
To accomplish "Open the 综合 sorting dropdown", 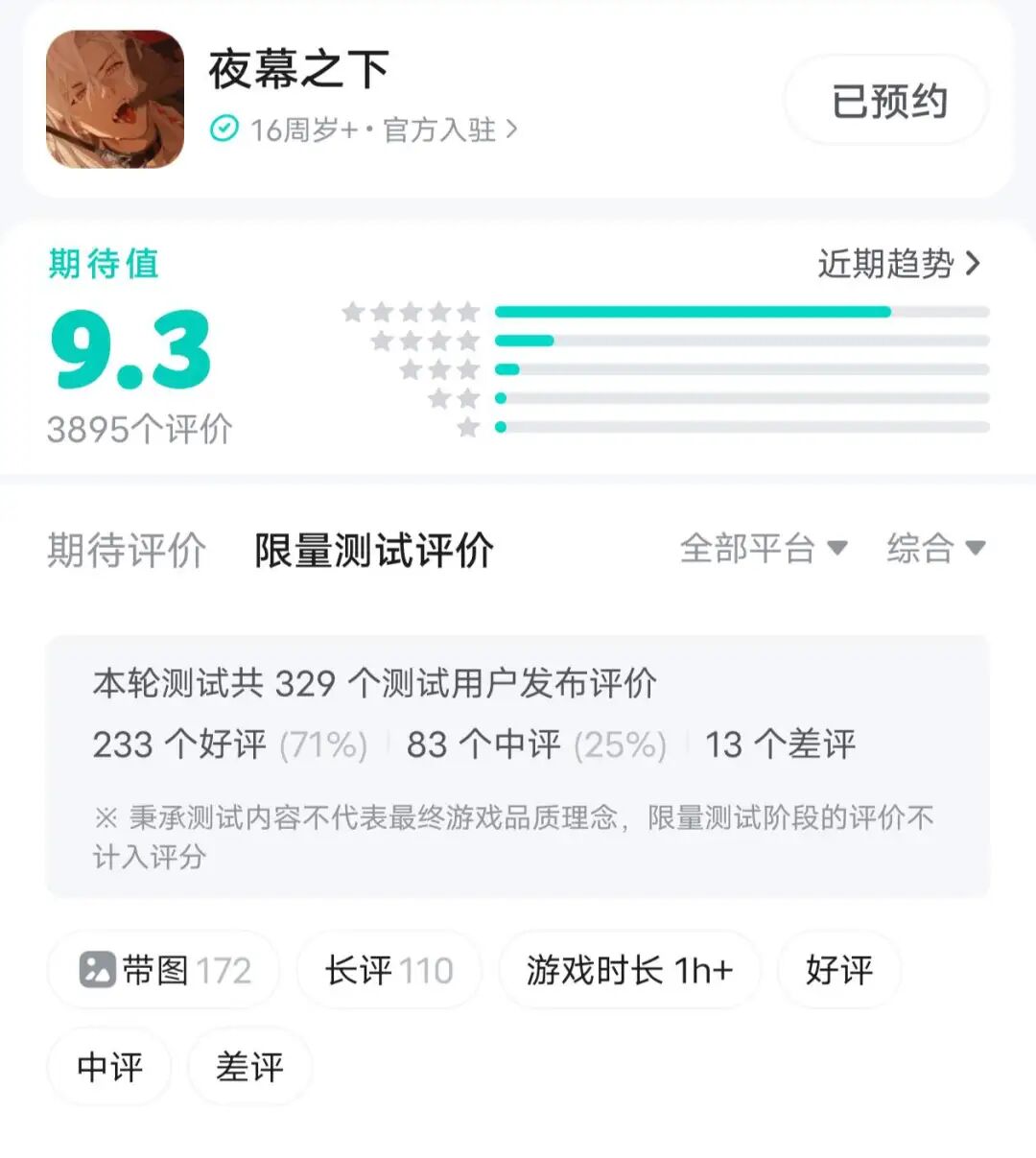I will tap(932, 549).
